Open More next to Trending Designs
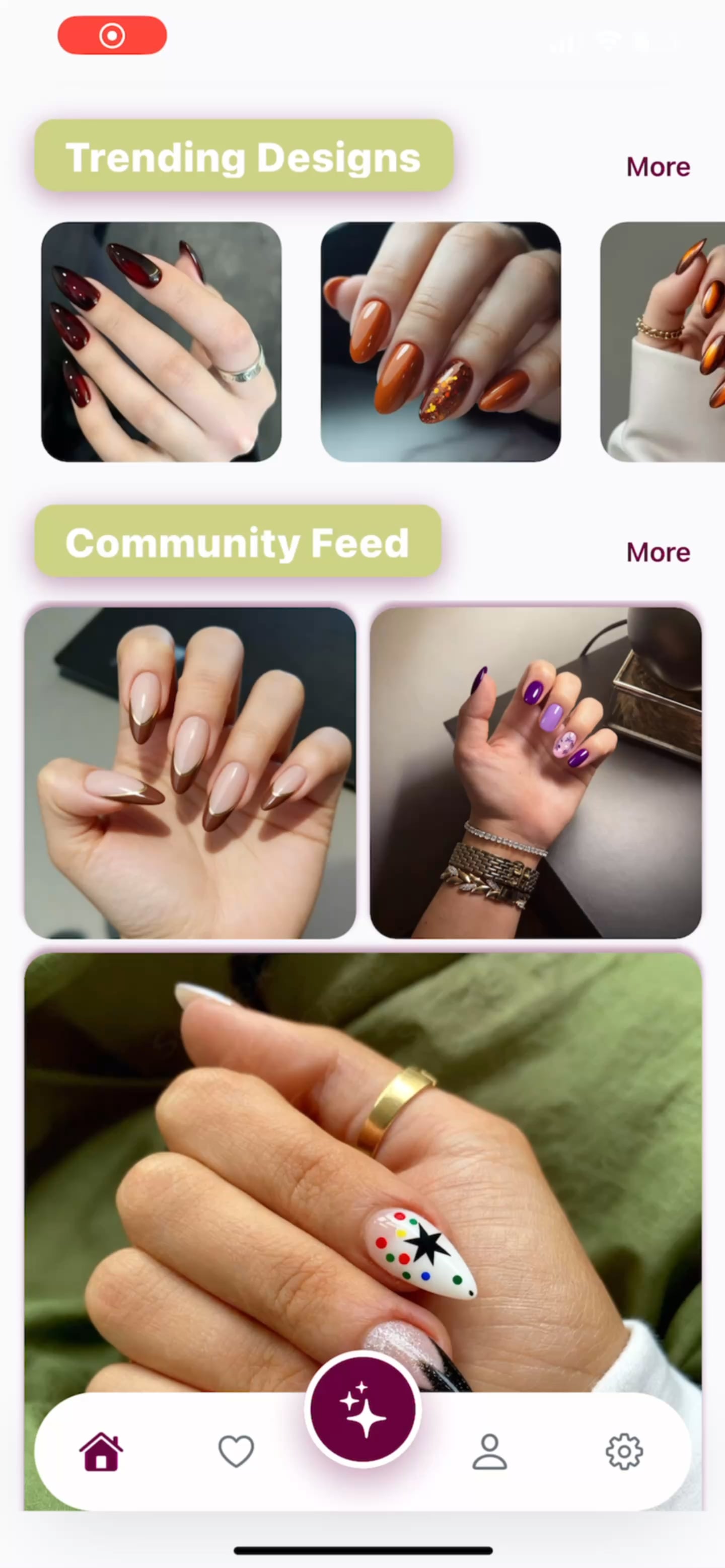 pyautogui.click(x=658, y=167)
